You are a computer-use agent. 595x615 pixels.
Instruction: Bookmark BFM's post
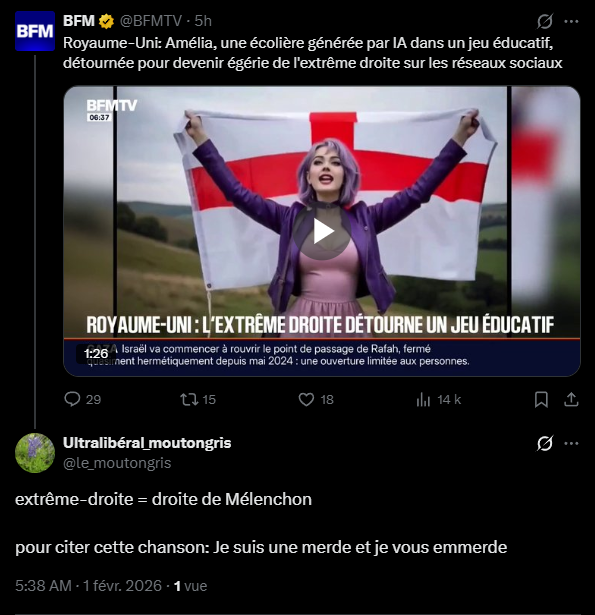[541, 400]
